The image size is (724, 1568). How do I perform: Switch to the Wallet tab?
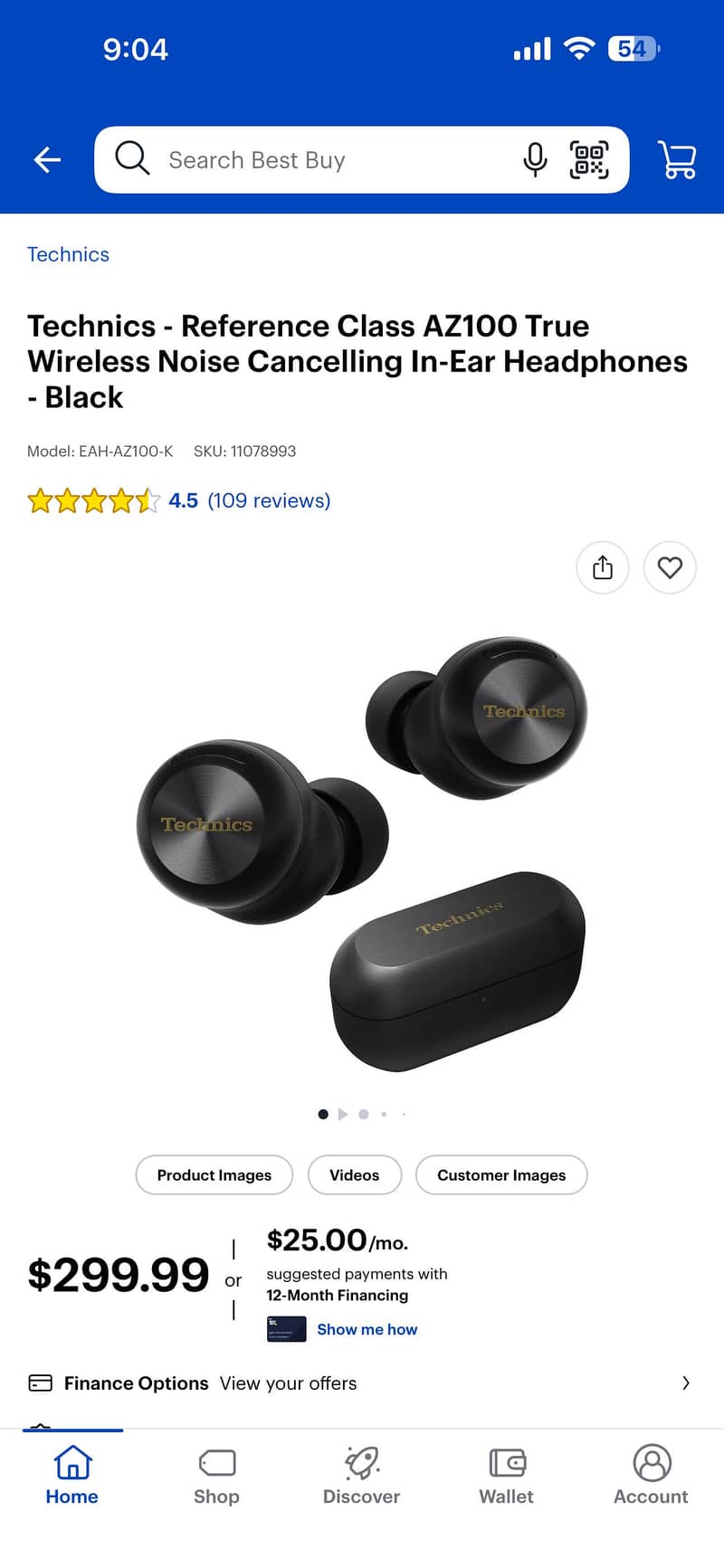507,1476
